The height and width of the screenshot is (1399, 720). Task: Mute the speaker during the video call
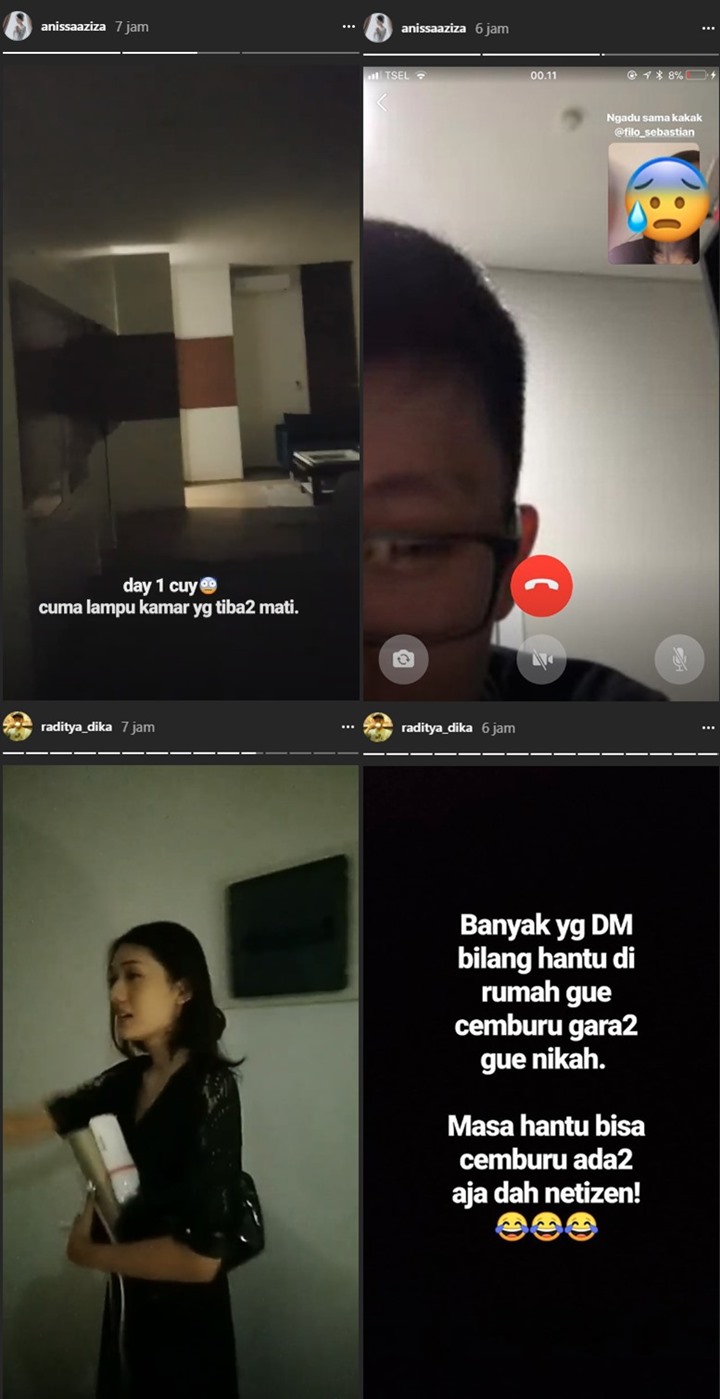click(541, 659)
